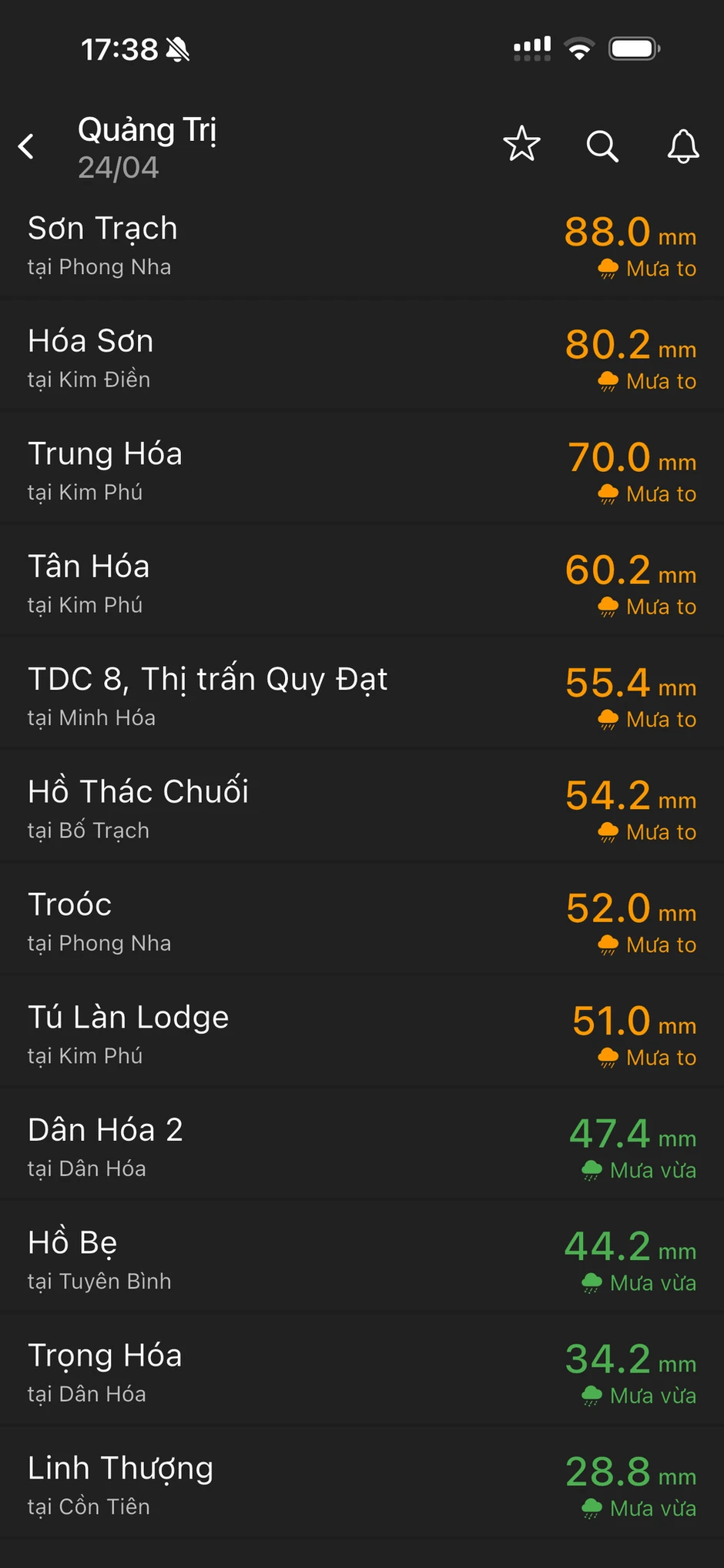Tap the Quảng Trị header title
Image resolution: width=724 pixels, height=1568 pixels.
pos(148,129)
